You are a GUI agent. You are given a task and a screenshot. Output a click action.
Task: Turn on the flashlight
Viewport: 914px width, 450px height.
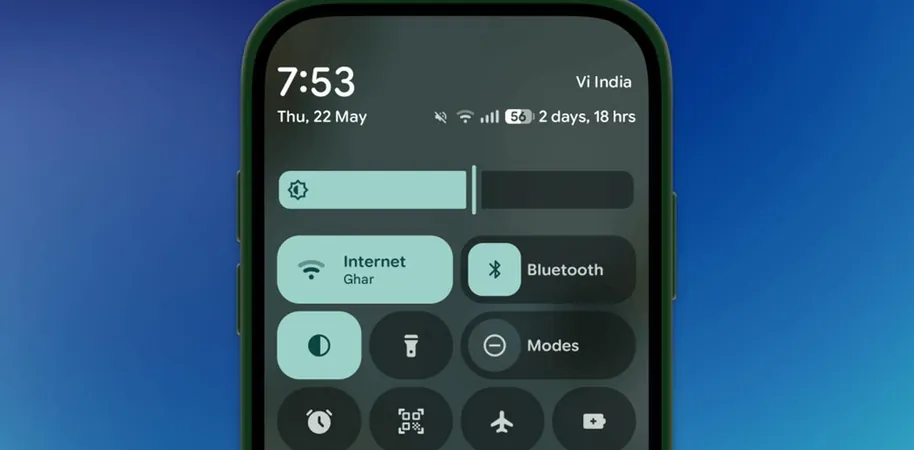pyautogui.click(x=410, y=345)
